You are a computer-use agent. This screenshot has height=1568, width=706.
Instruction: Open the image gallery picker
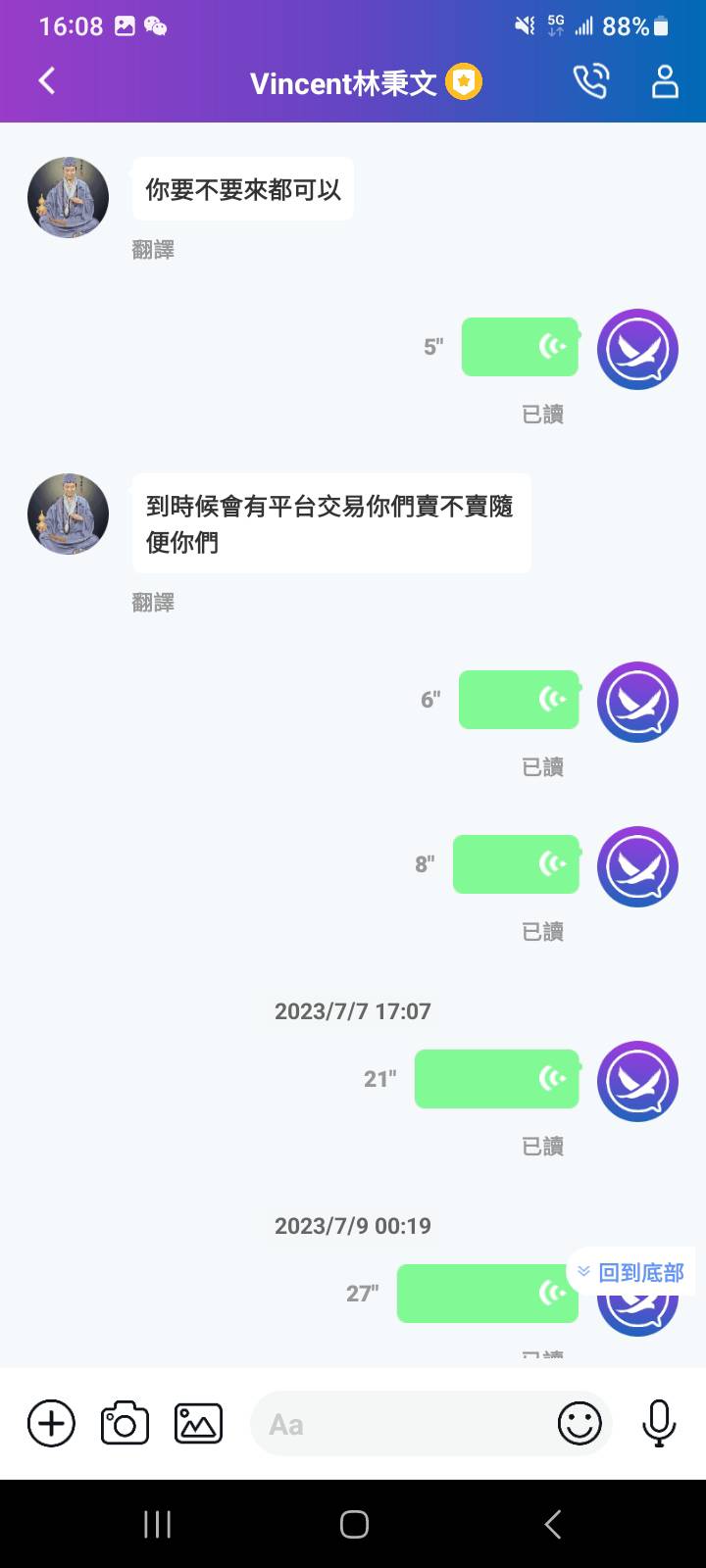pos(198,1423)
